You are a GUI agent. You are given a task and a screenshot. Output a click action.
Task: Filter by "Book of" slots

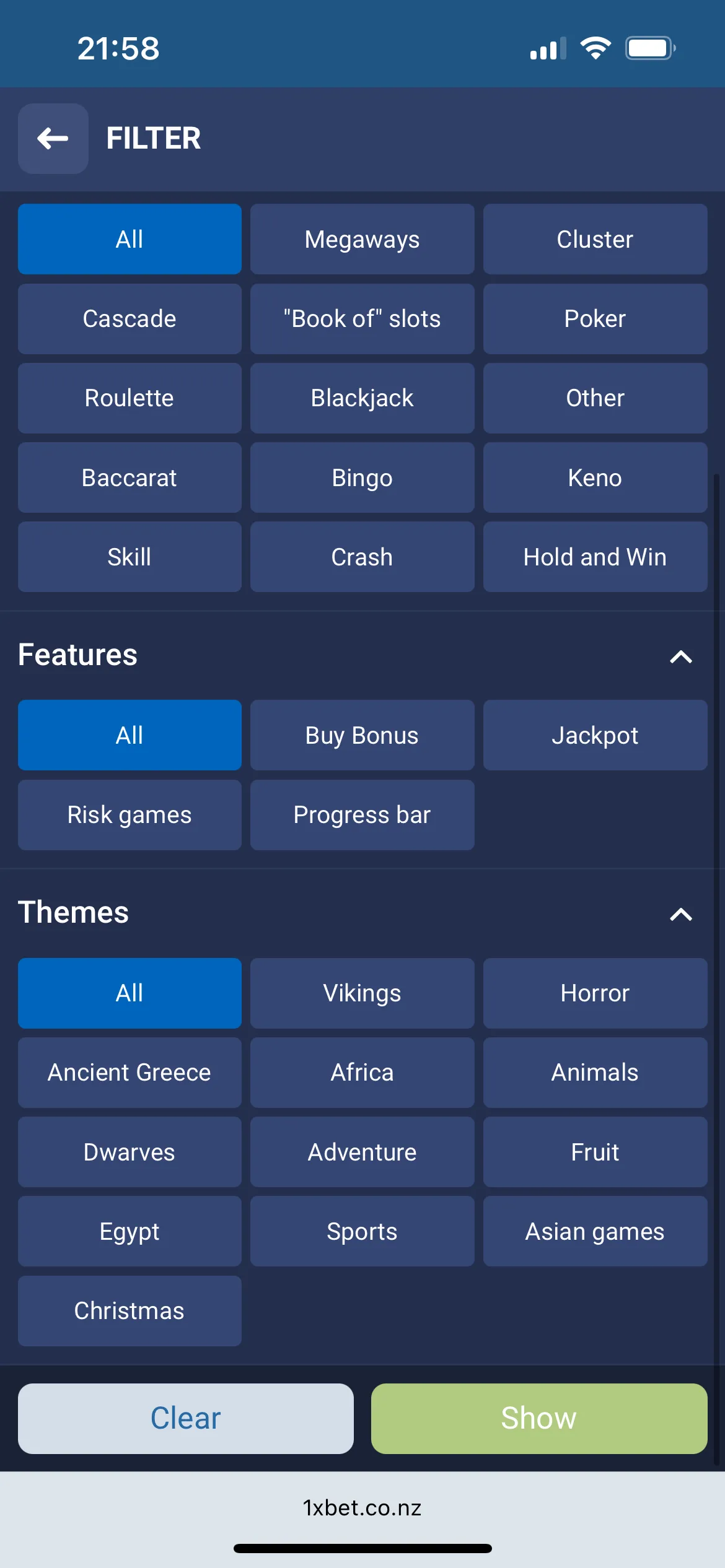362,319
